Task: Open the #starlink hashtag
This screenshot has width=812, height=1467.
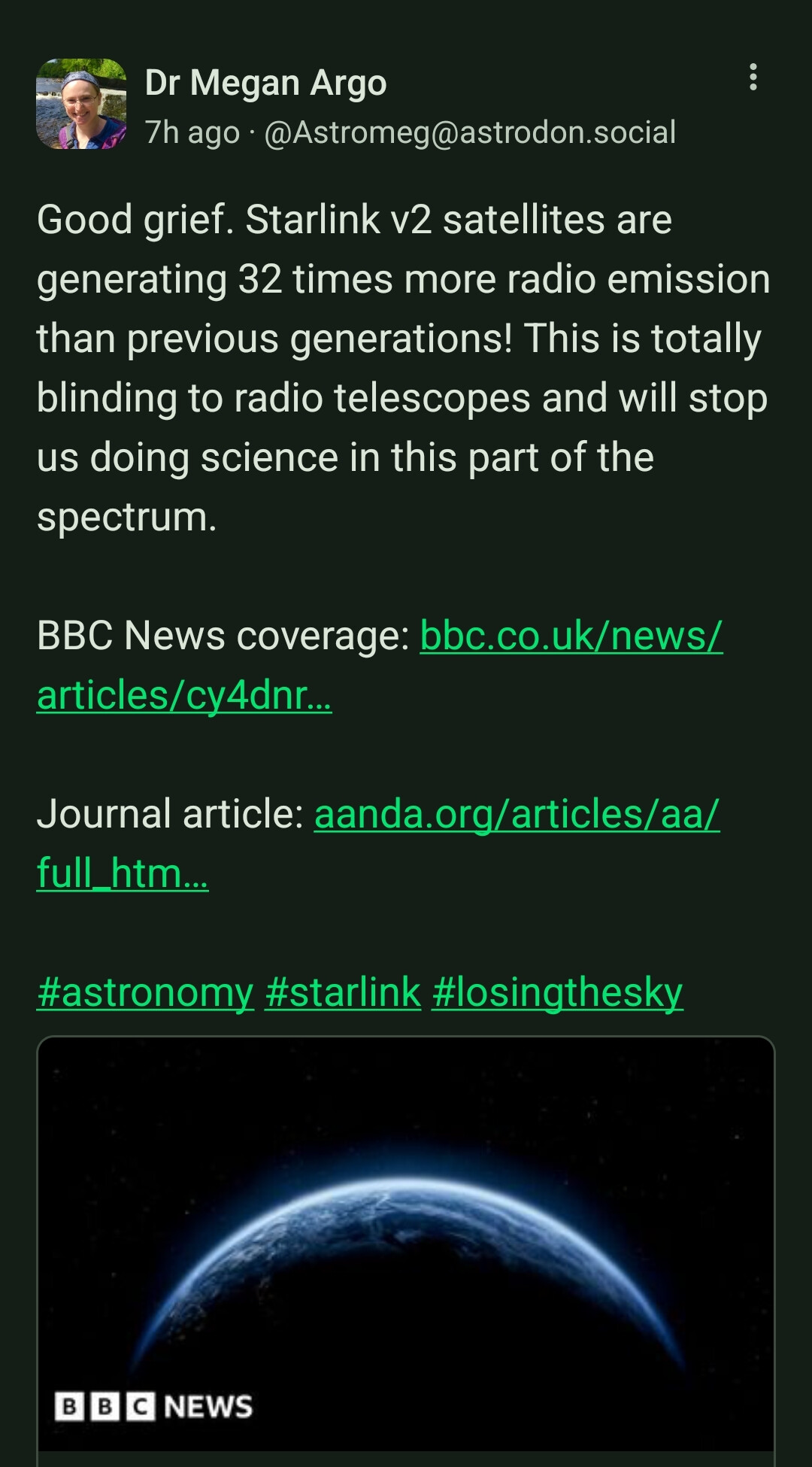Action: pos(343,992)
